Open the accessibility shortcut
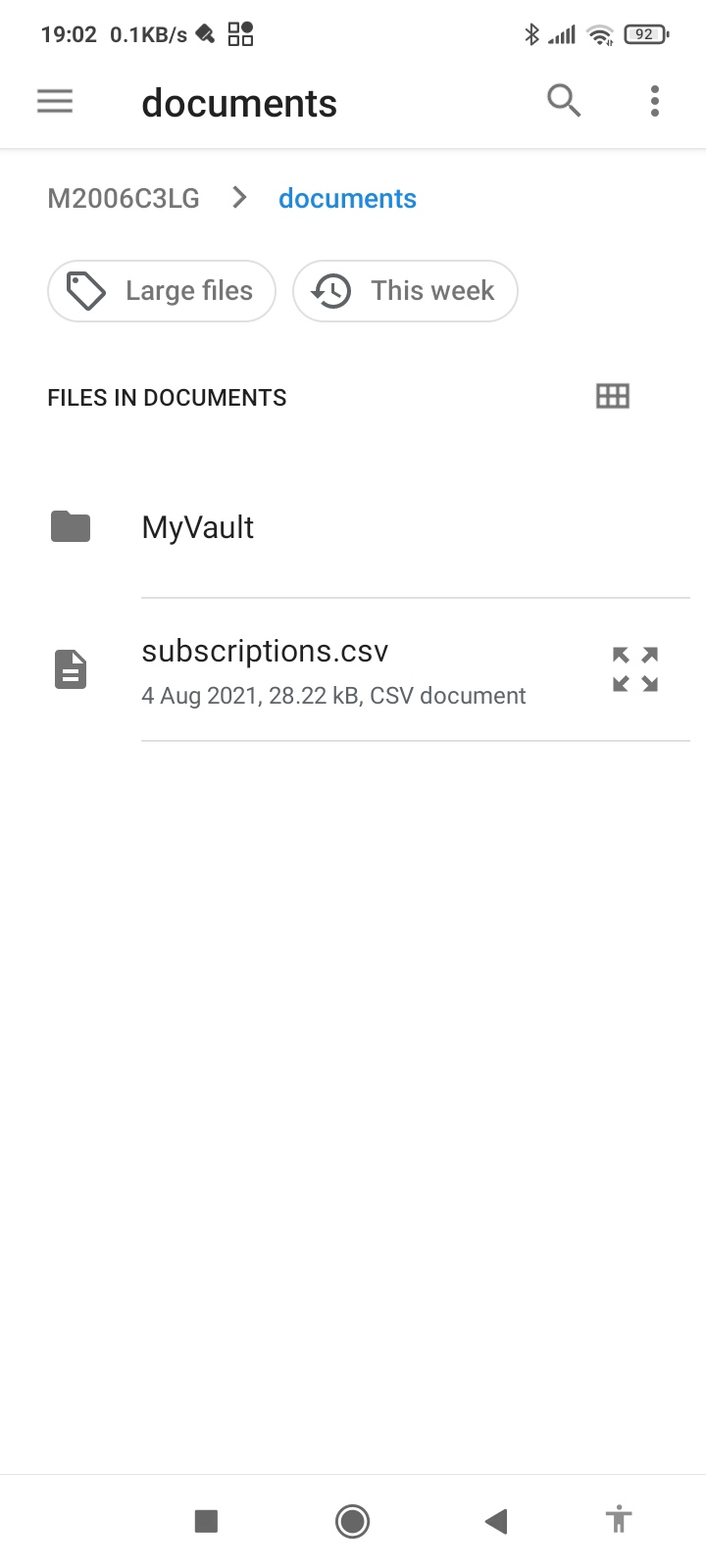The width and height of the screenshot is (706, 1568). (618, 1521)
